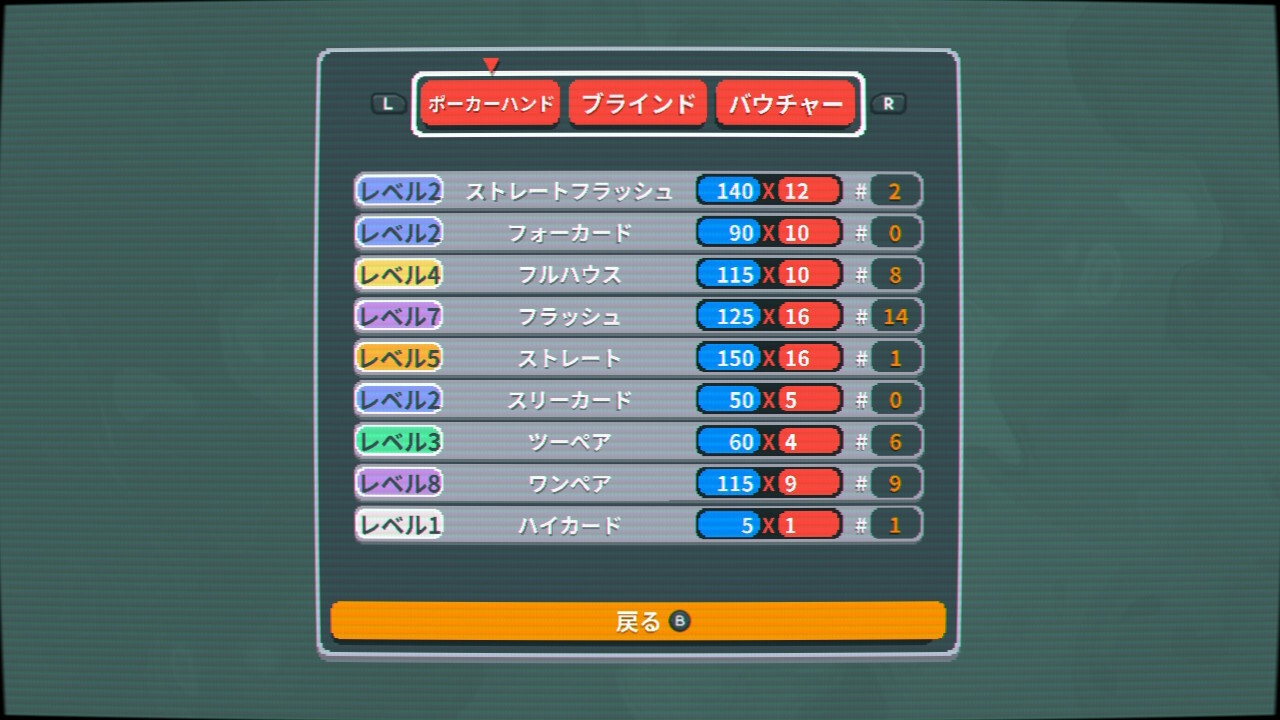This screenshot has height=720, width=1280.
Task: Tap the ストレート level 5 row
Action: (x=638, y=358)
